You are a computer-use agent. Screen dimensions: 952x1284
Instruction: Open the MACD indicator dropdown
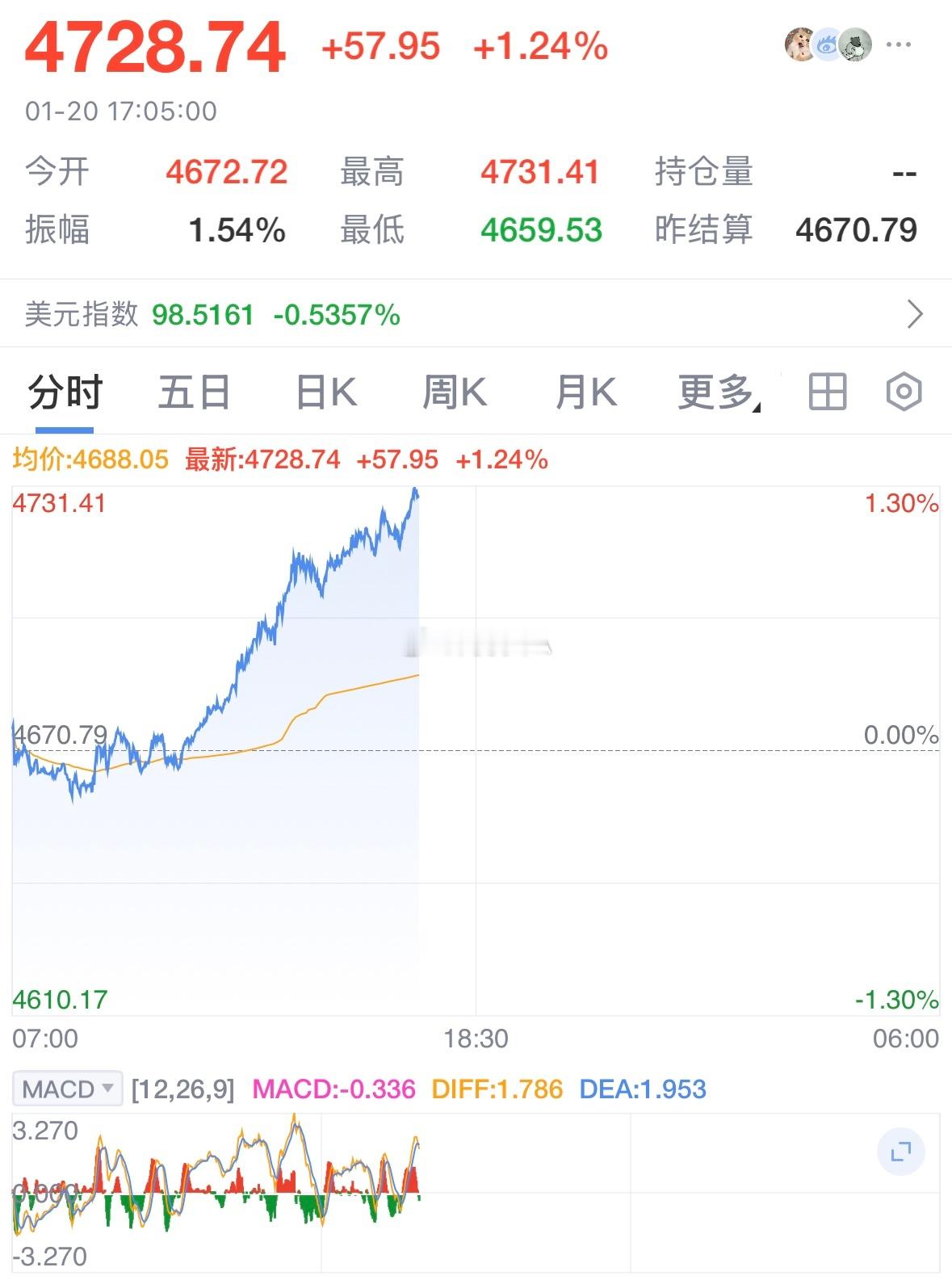pos(67,1089)
